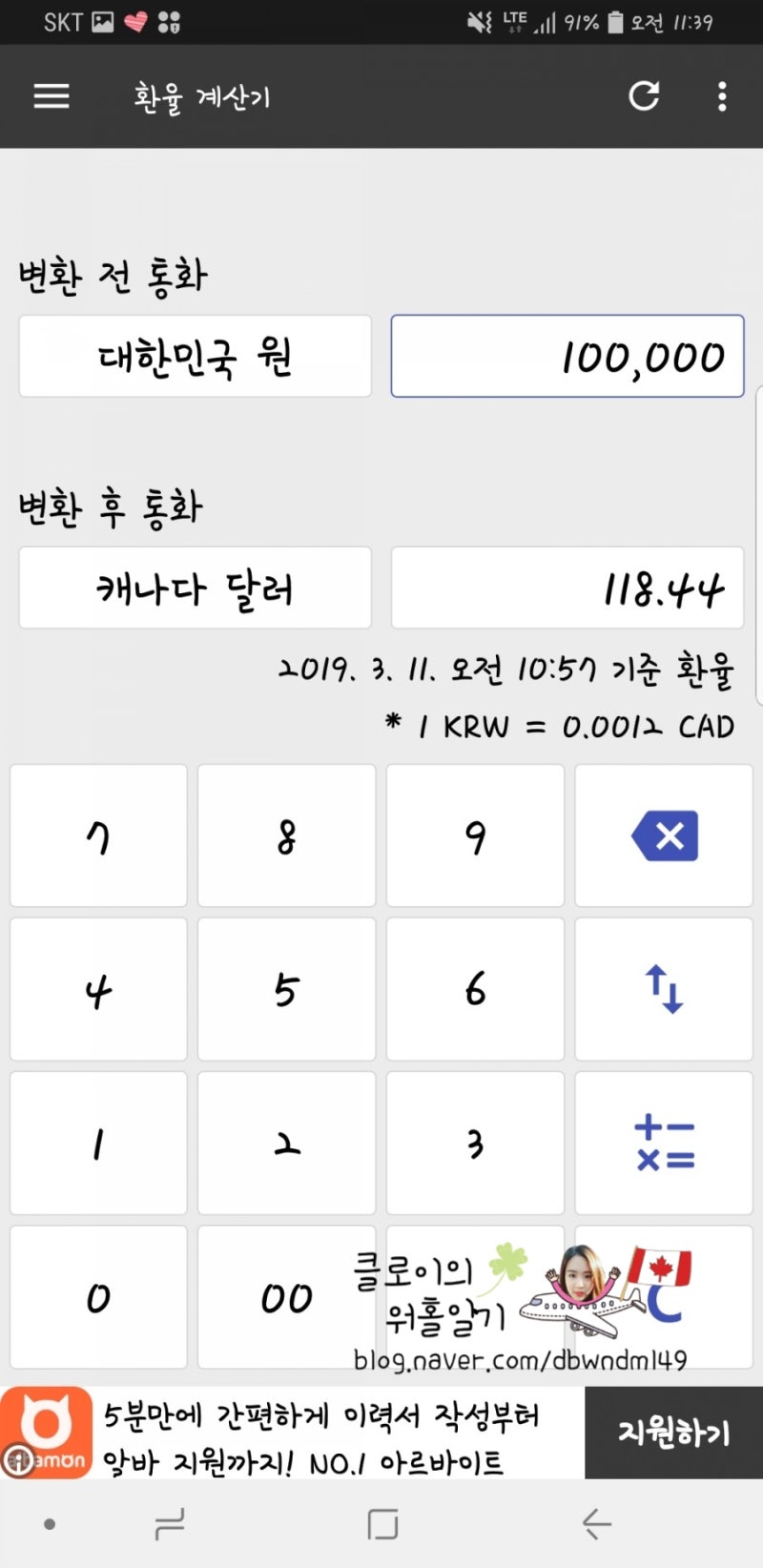This screenshot has width=763, height=1568.
Task: Tap the backspace key on the keypad
Action: pyautogui.click(x=664, y=835)
